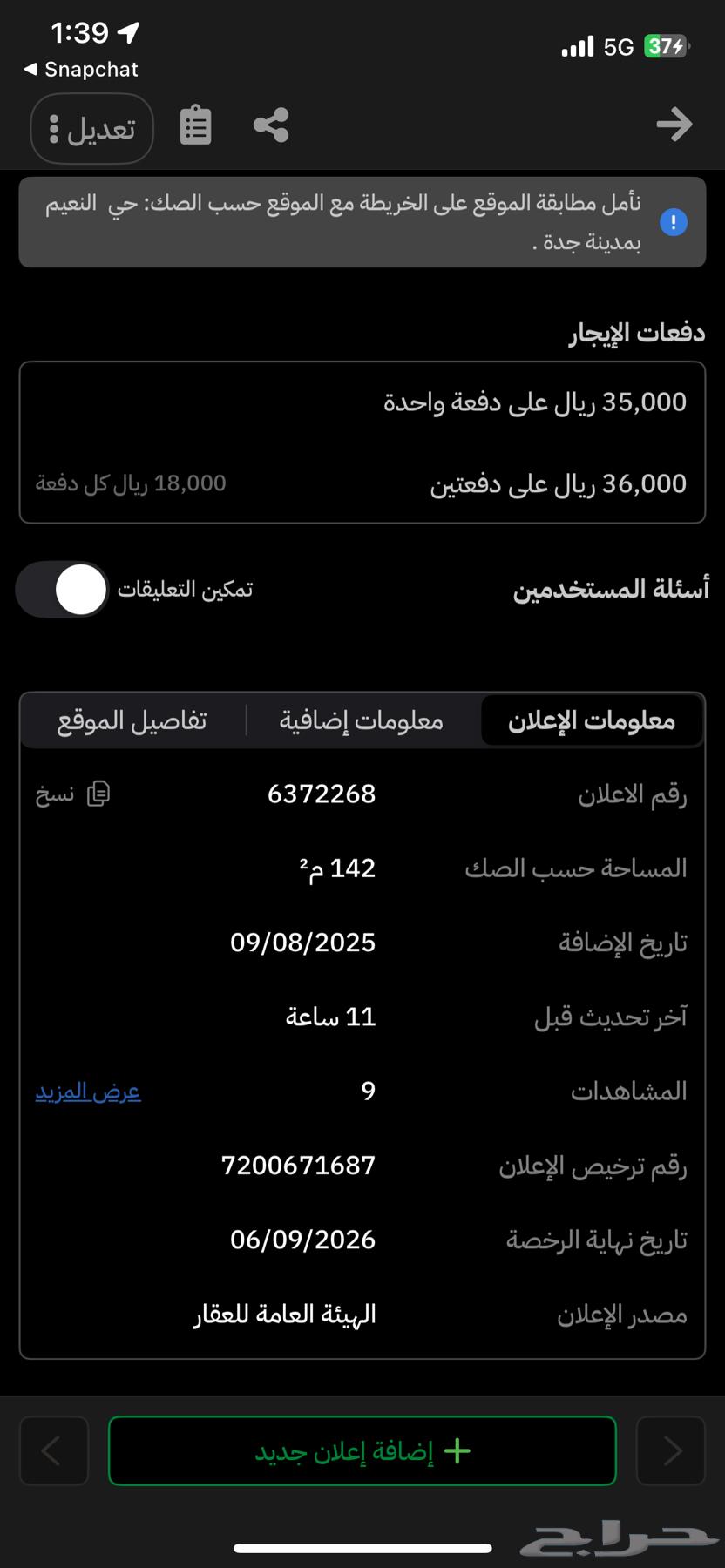The height and width of the screenshot is (1568, 725).
Task: Open the عرض المزيد views link
Action: tap(88, 1092)
